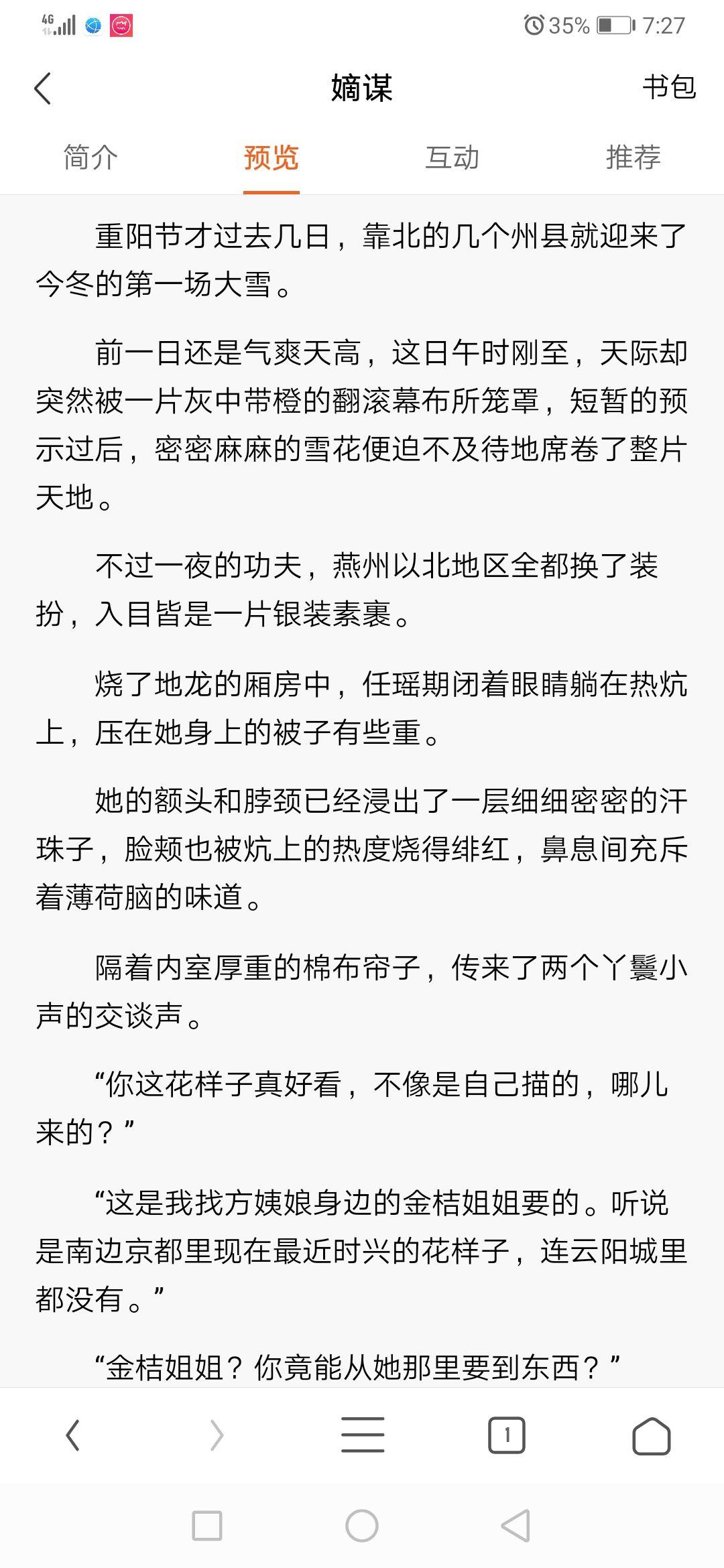Open the 推荐 tab

pos(633,157)
